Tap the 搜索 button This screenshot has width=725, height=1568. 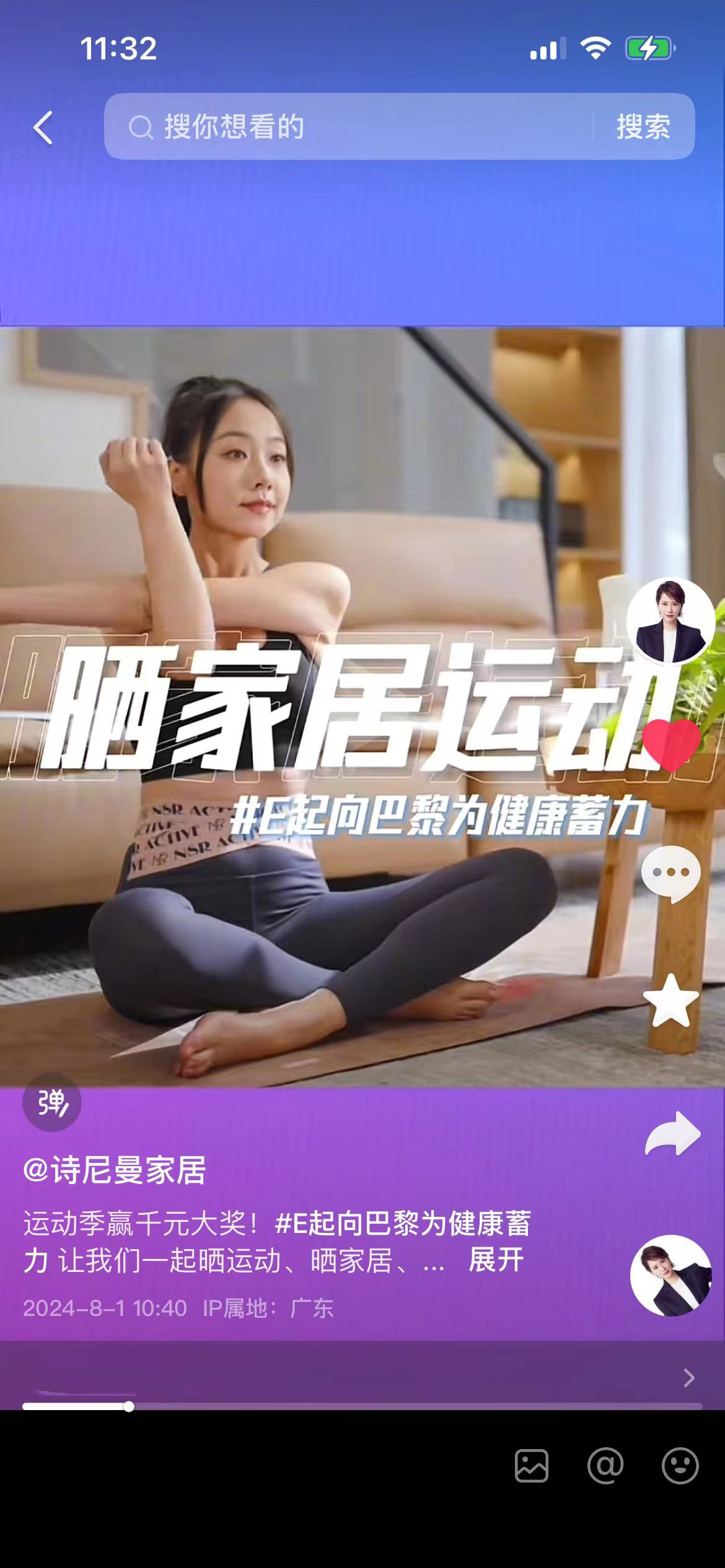[643, 127]
